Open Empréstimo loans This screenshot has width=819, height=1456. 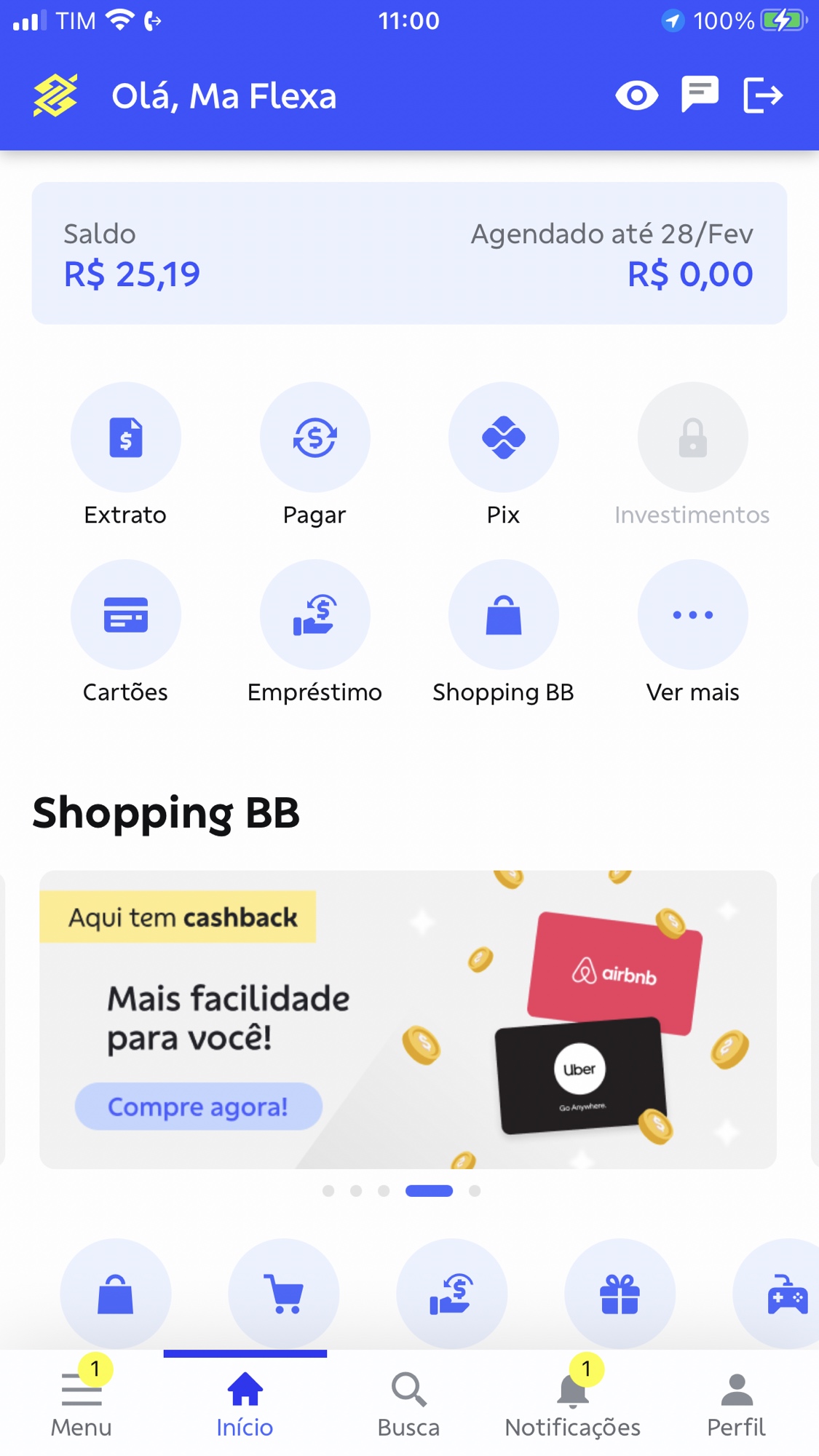[314, 615]
